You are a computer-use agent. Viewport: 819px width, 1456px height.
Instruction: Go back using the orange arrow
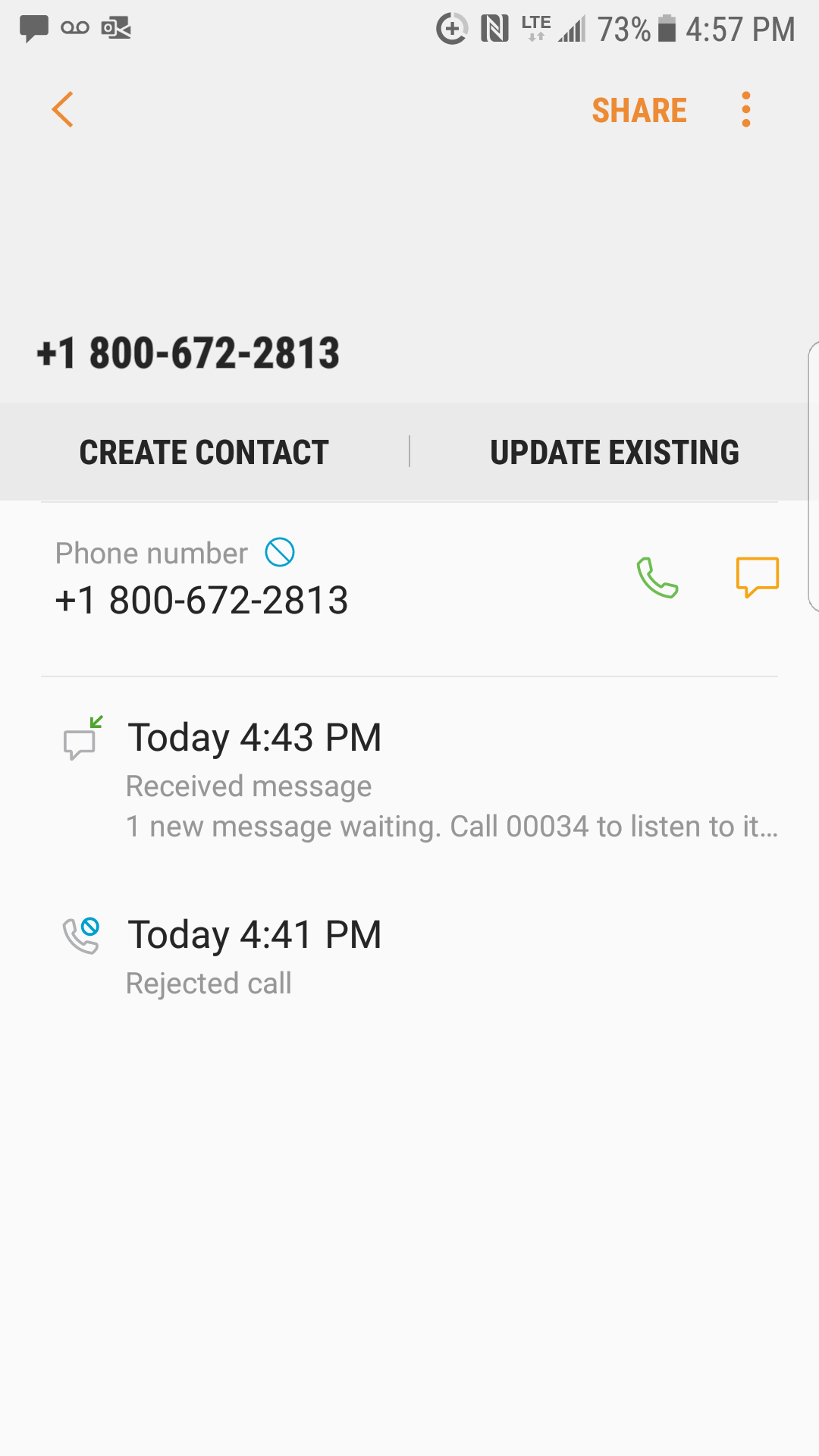tap(63, 110)
